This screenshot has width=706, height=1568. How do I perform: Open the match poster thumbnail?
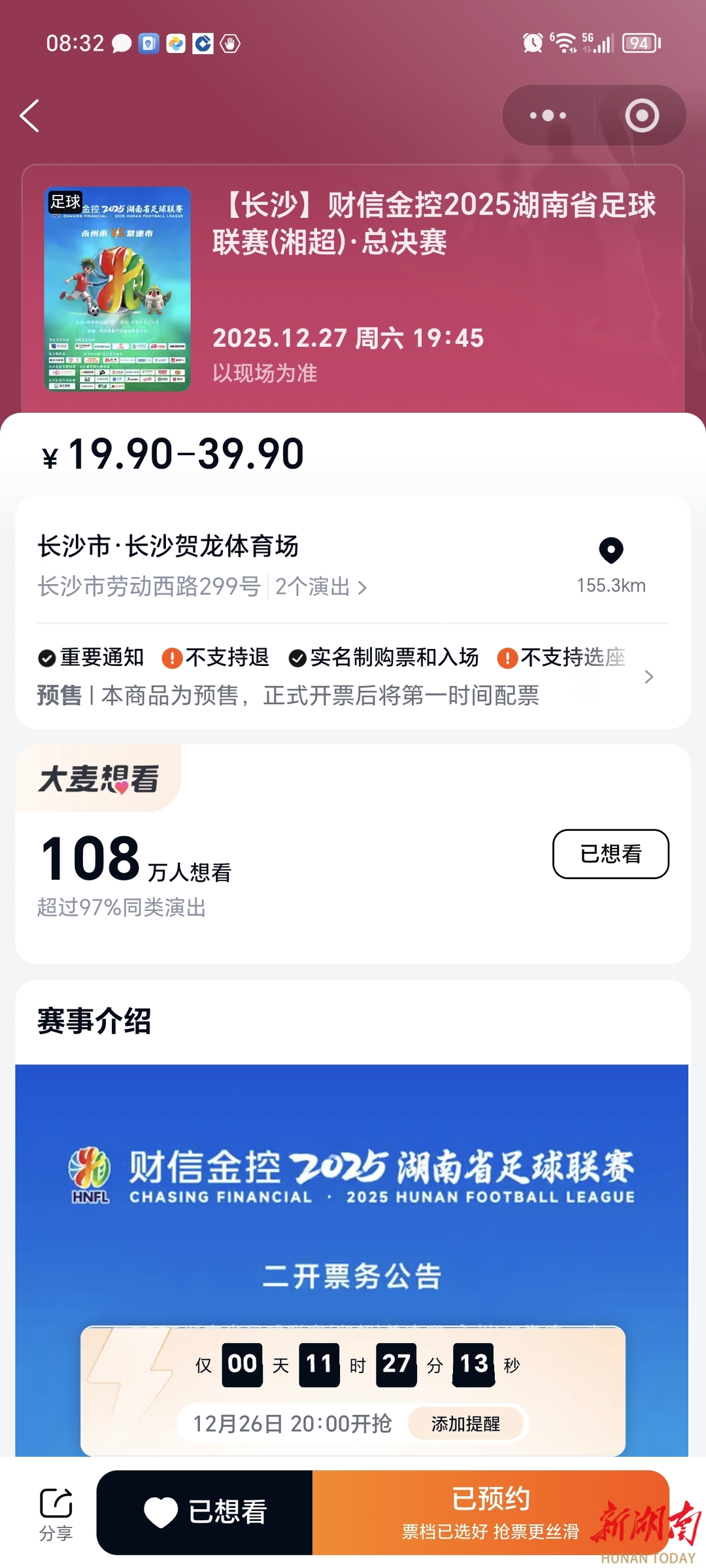(x=118, y=288)
